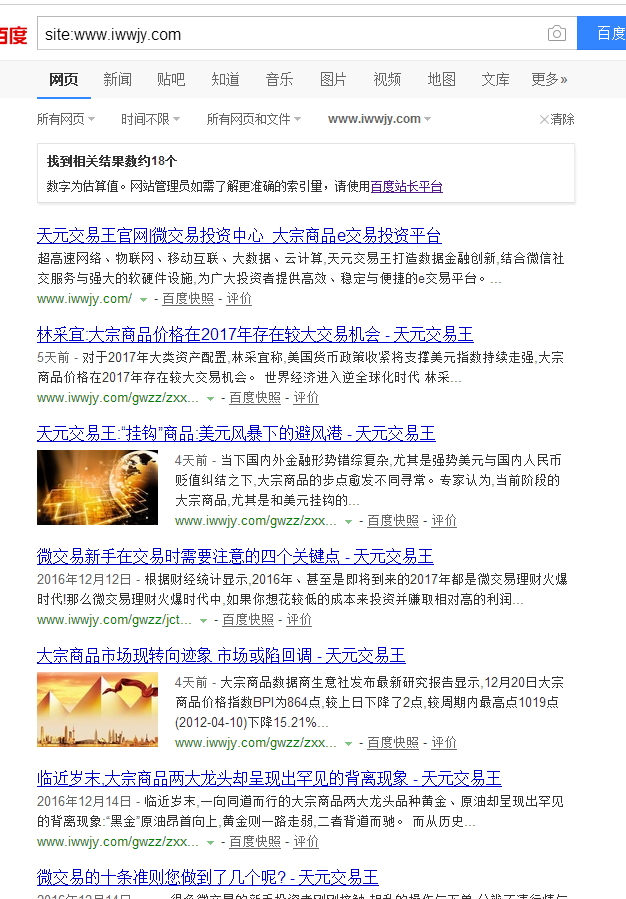Open the 所有网页和文件 filter dropdown

[x=253, y=119]
